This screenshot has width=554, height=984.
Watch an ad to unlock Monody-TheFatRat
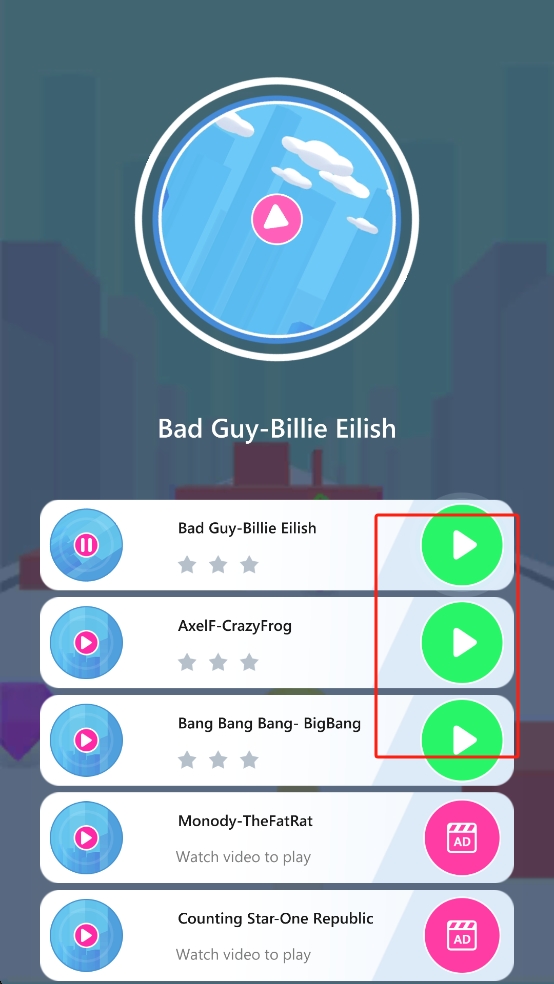tap(462, 838)
